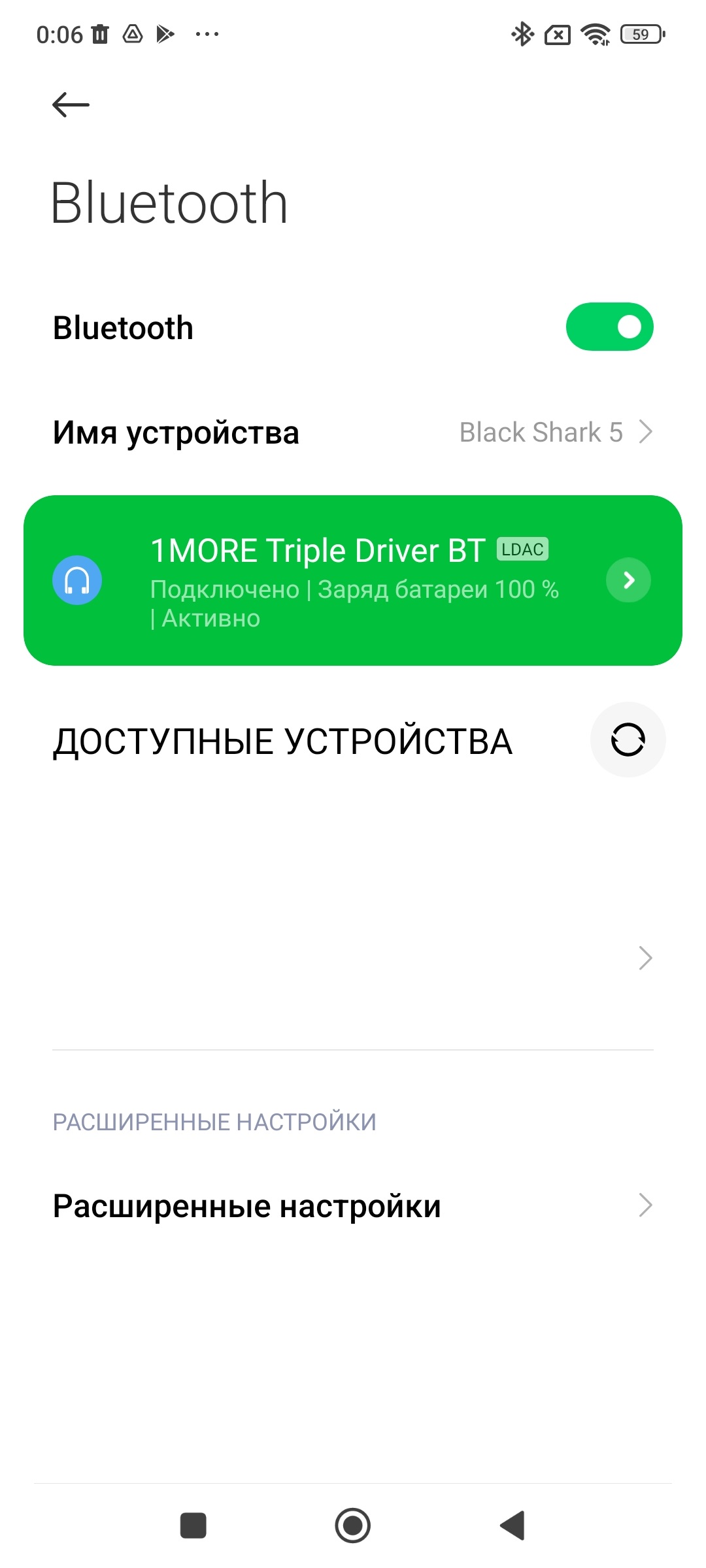Open 1MORE Triple Driver BT details arrow
Image resolution: width=706 pixels, height=1568 pixels.
click(x=628, y=580)
